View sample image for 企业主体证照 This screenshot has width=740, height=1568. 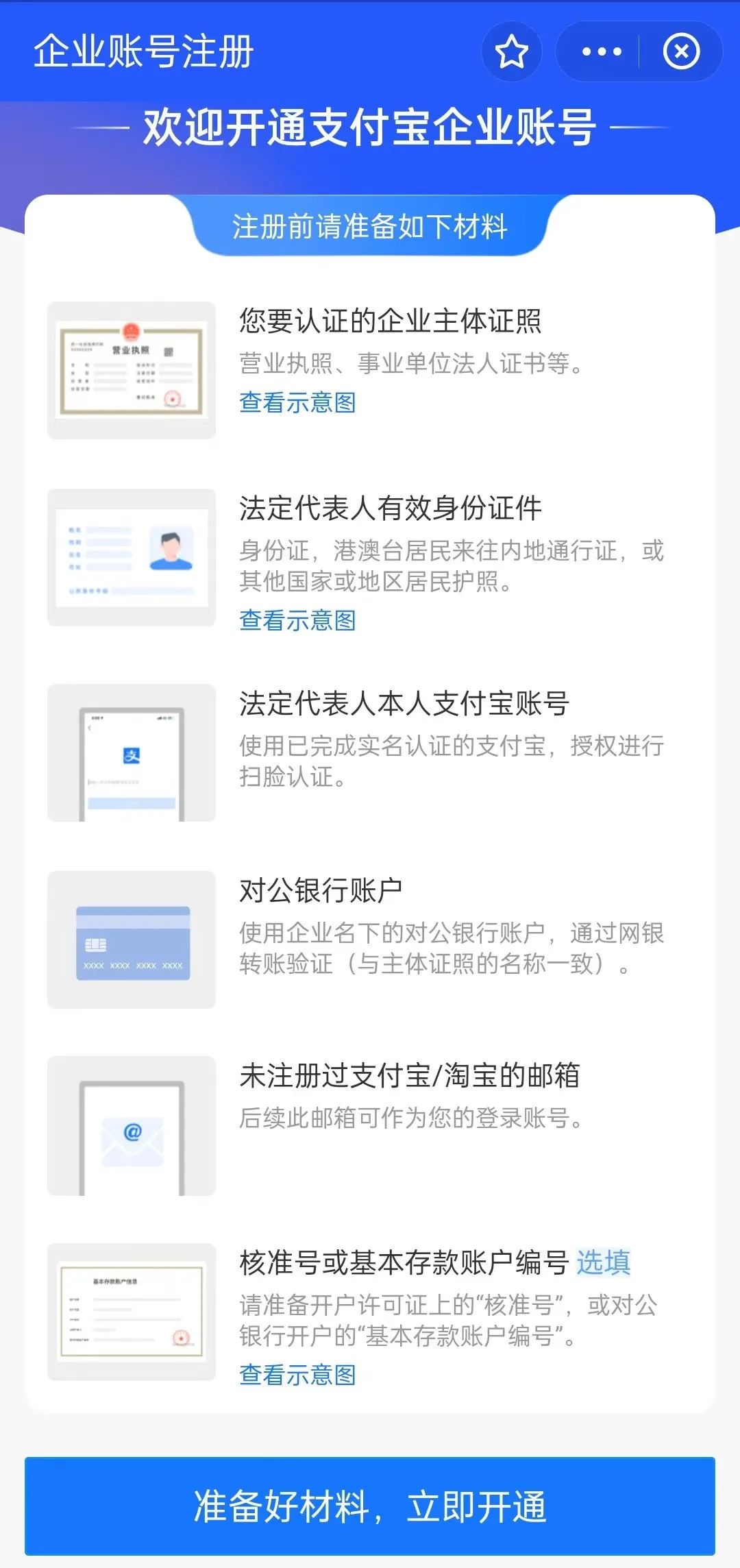(297, 403)
